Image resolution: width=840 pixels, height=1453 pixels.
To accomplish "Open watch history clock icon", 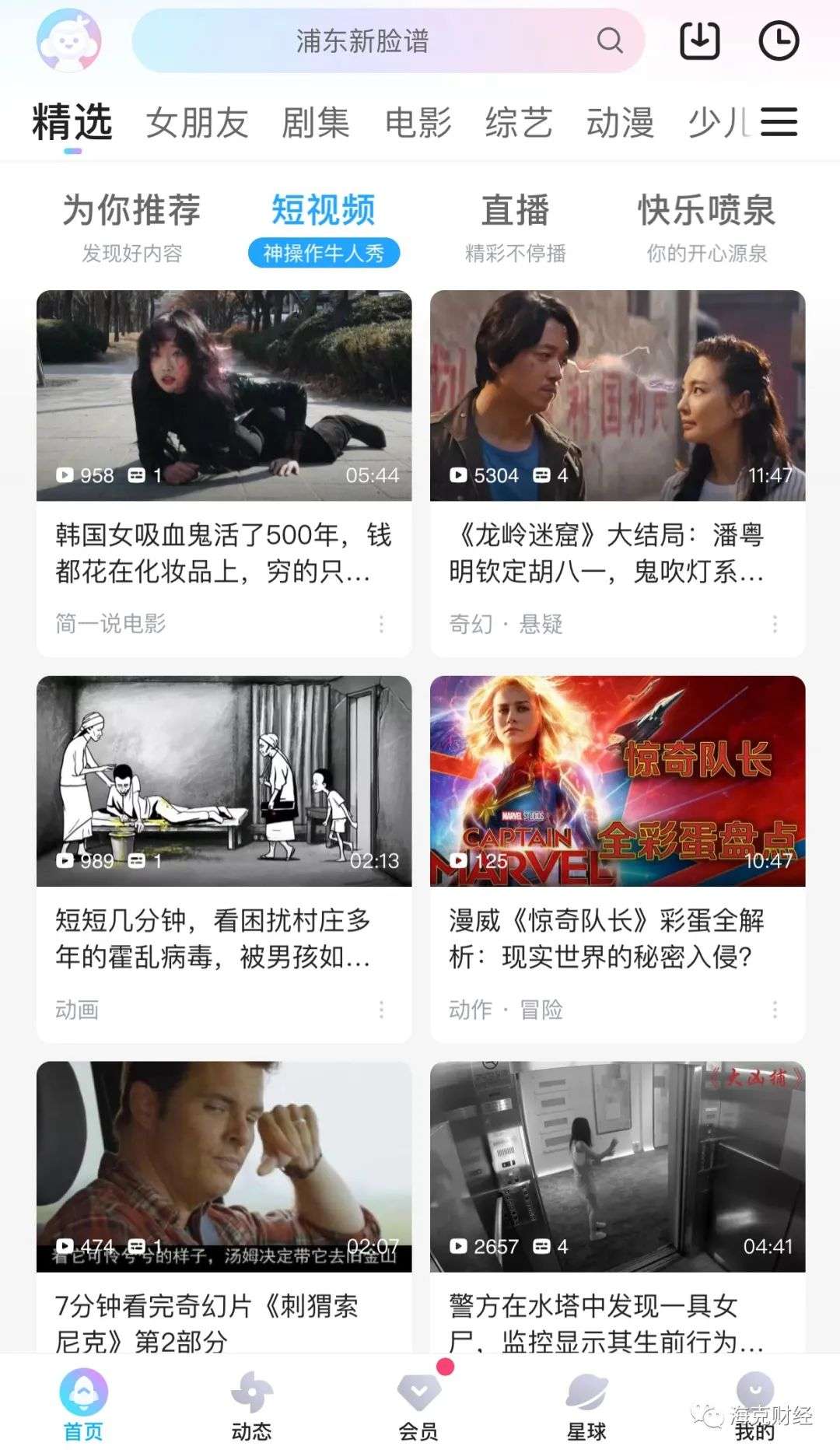I will 779,40.
